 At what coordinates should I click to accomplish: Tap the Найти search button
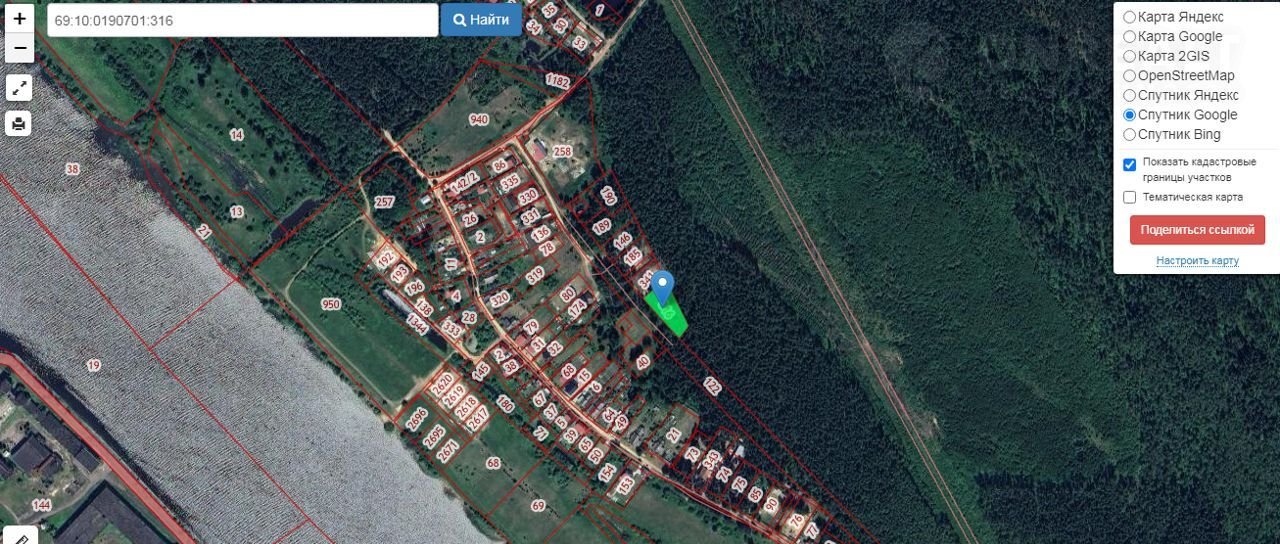pyautogui.click(x=481, y=20)
